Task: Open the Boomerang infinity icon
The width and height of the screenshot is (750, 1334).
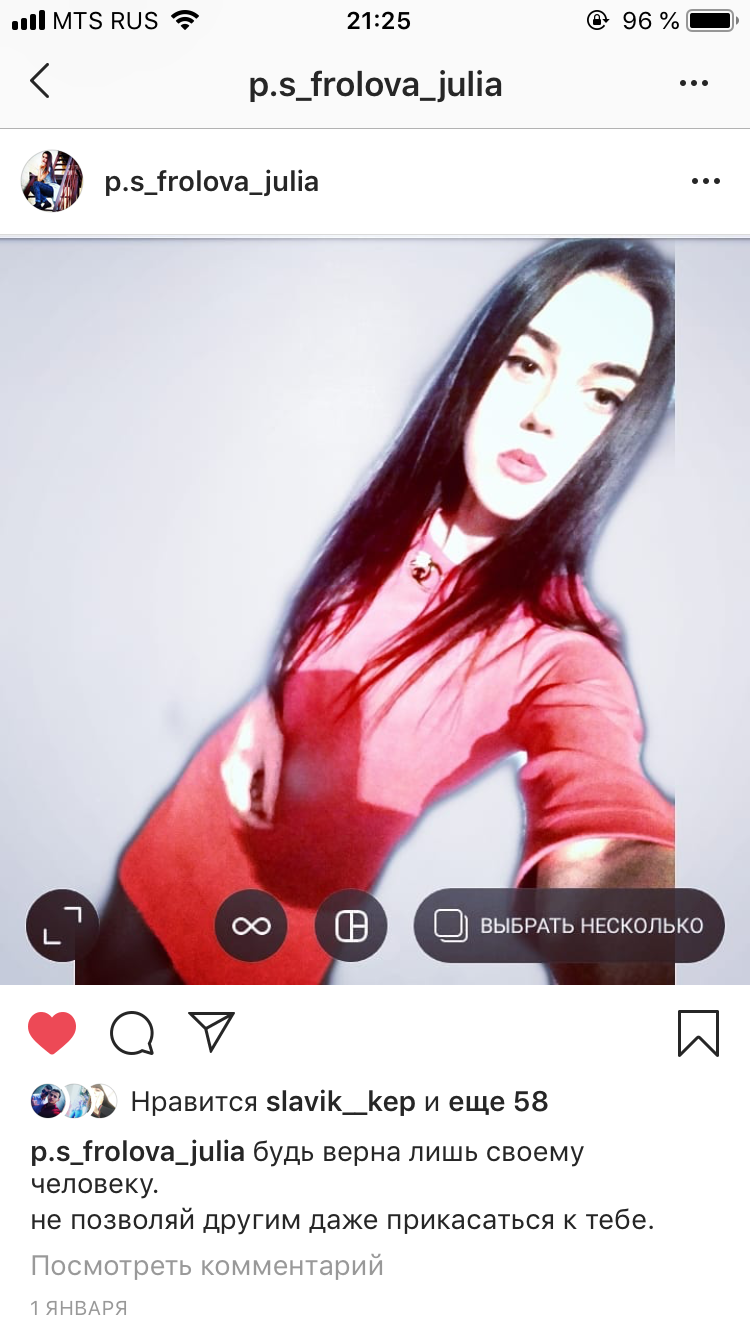Action: 251,926
